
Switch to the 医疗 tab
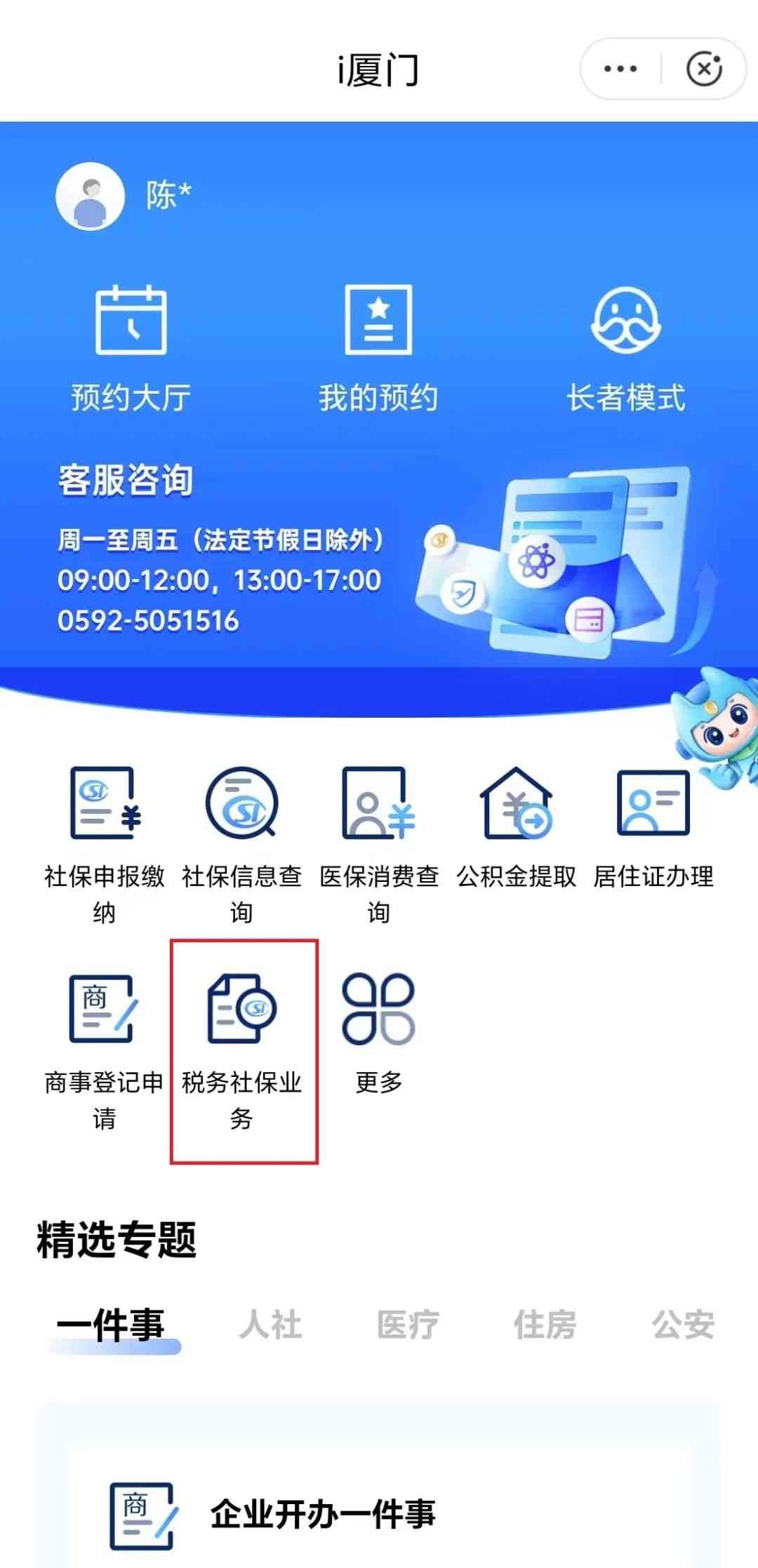coord(408,1326)
